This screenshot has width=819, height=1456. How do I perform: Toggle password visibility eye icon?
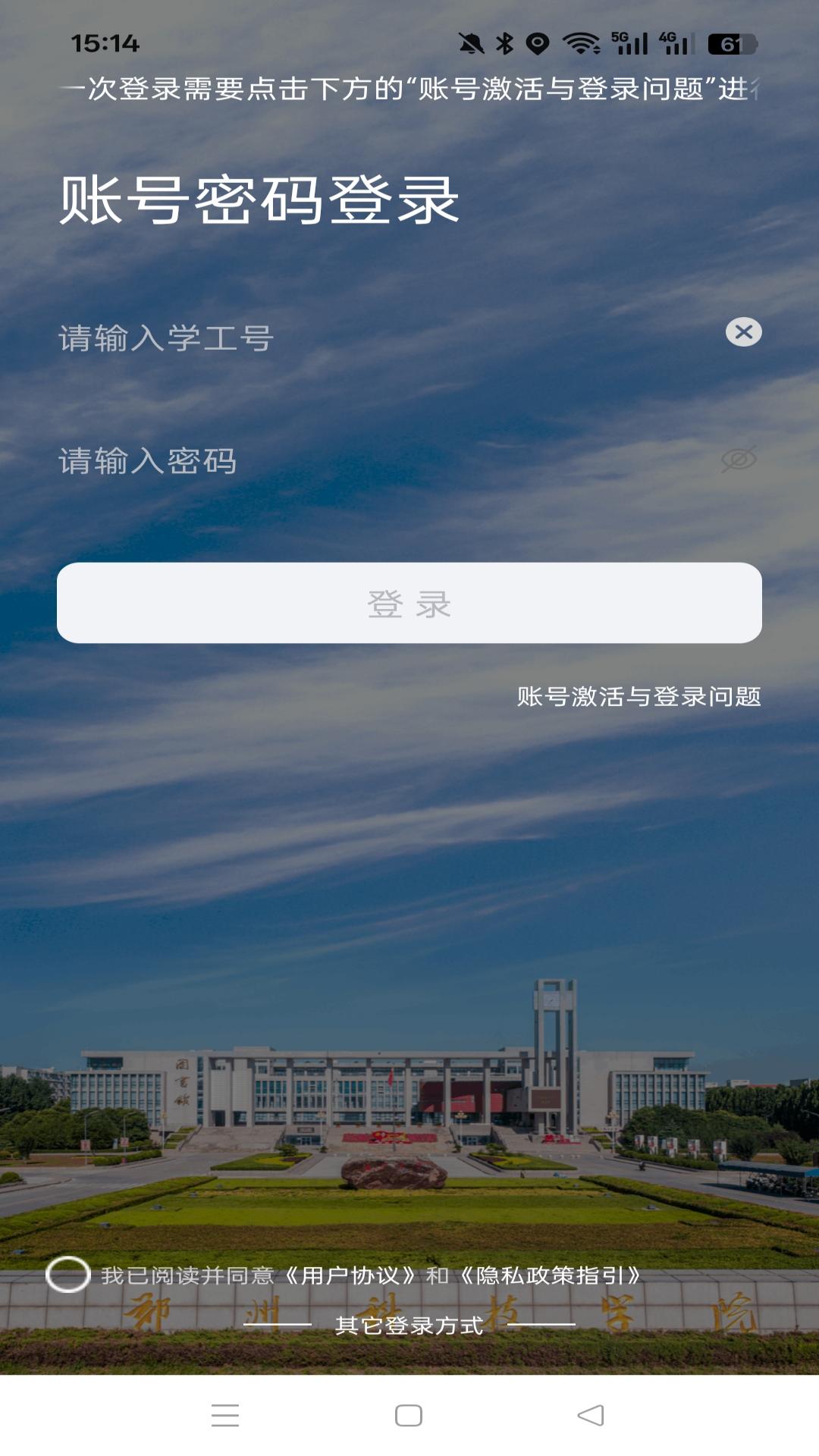(x=739, y=459)
